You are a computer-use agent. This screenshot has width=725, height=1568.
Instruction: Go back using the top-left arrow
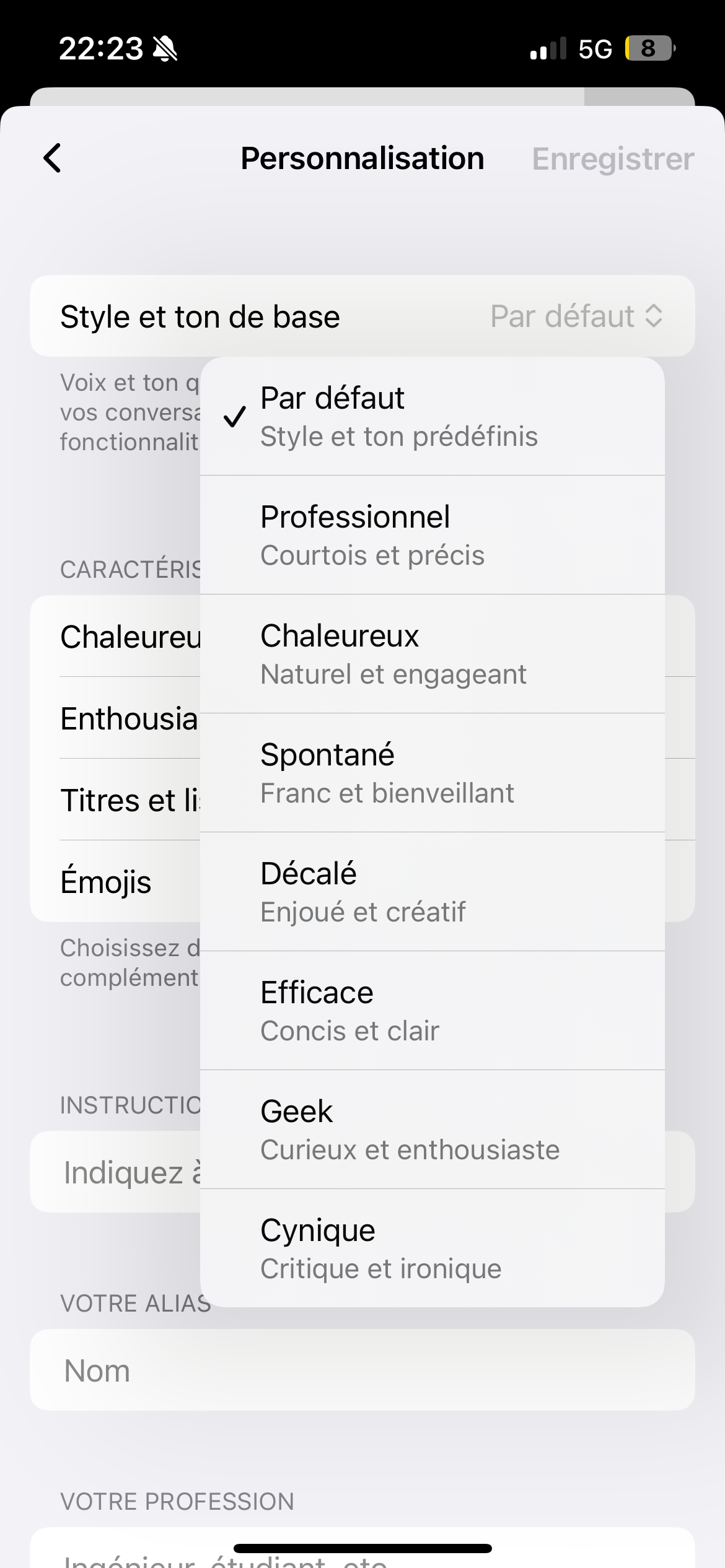[x=53, y=159]
